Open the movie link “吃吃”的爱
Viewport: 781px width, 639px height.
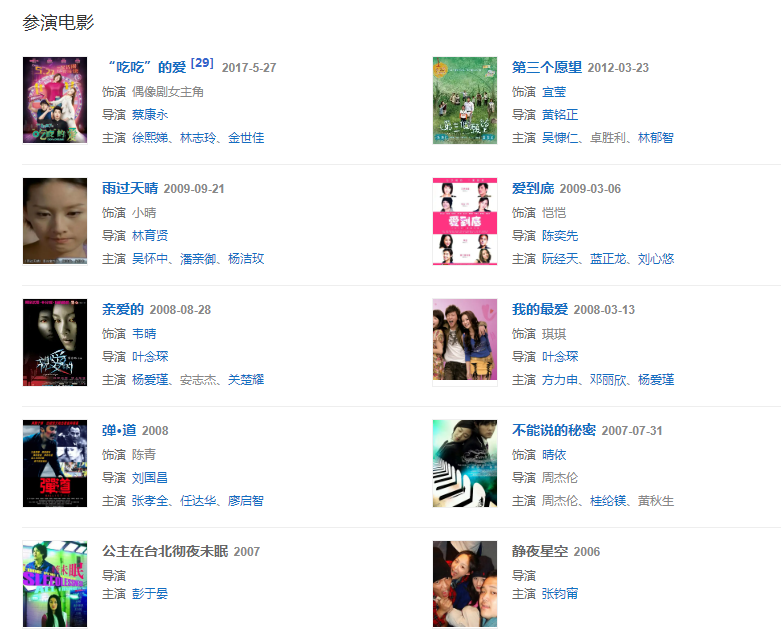pyautogui.click(x=145, y=67)
